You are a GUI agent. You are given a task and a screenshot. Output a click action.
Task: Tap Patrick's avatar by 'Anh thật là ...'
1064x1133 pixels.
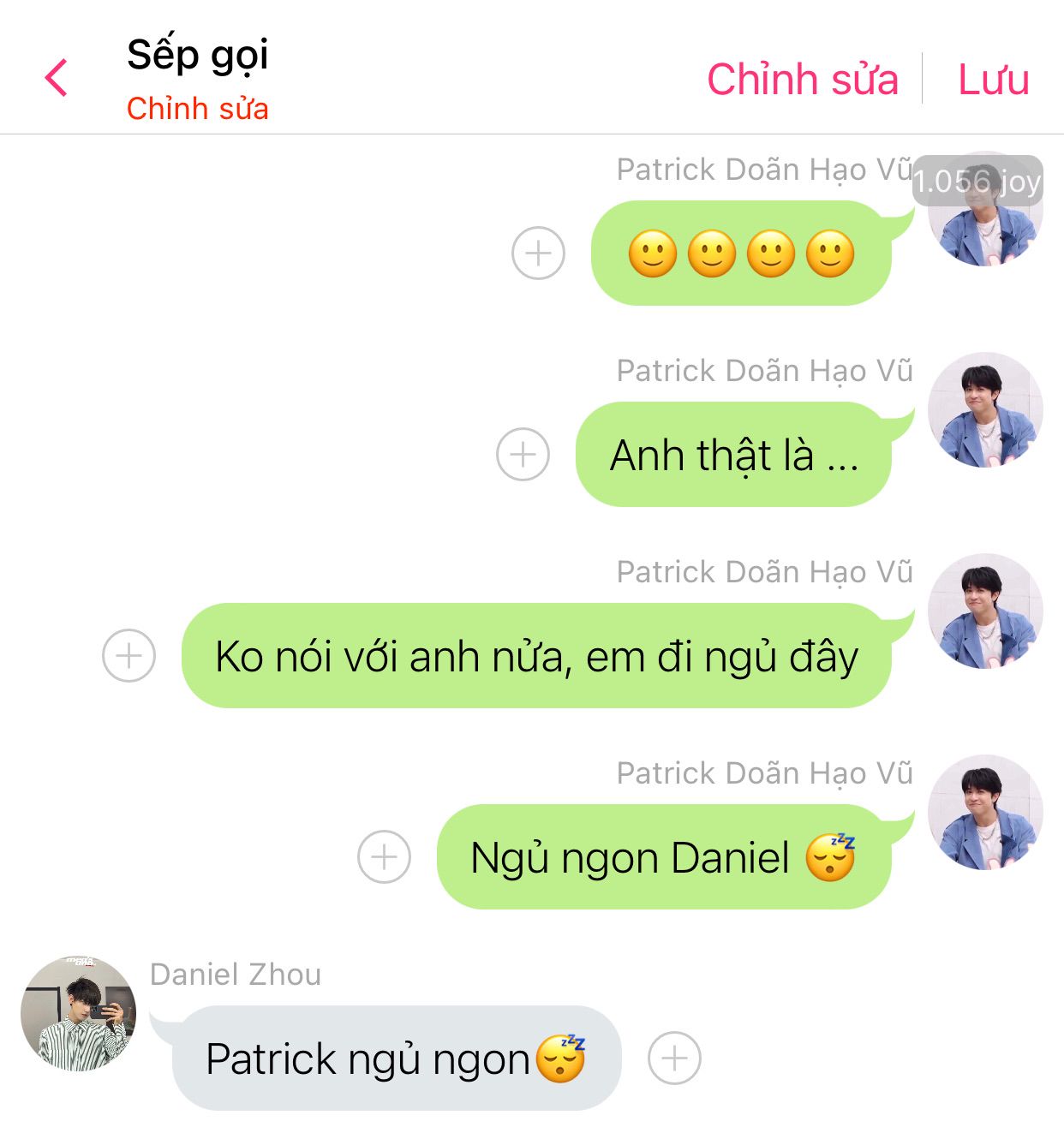click(x=985, y=410)
